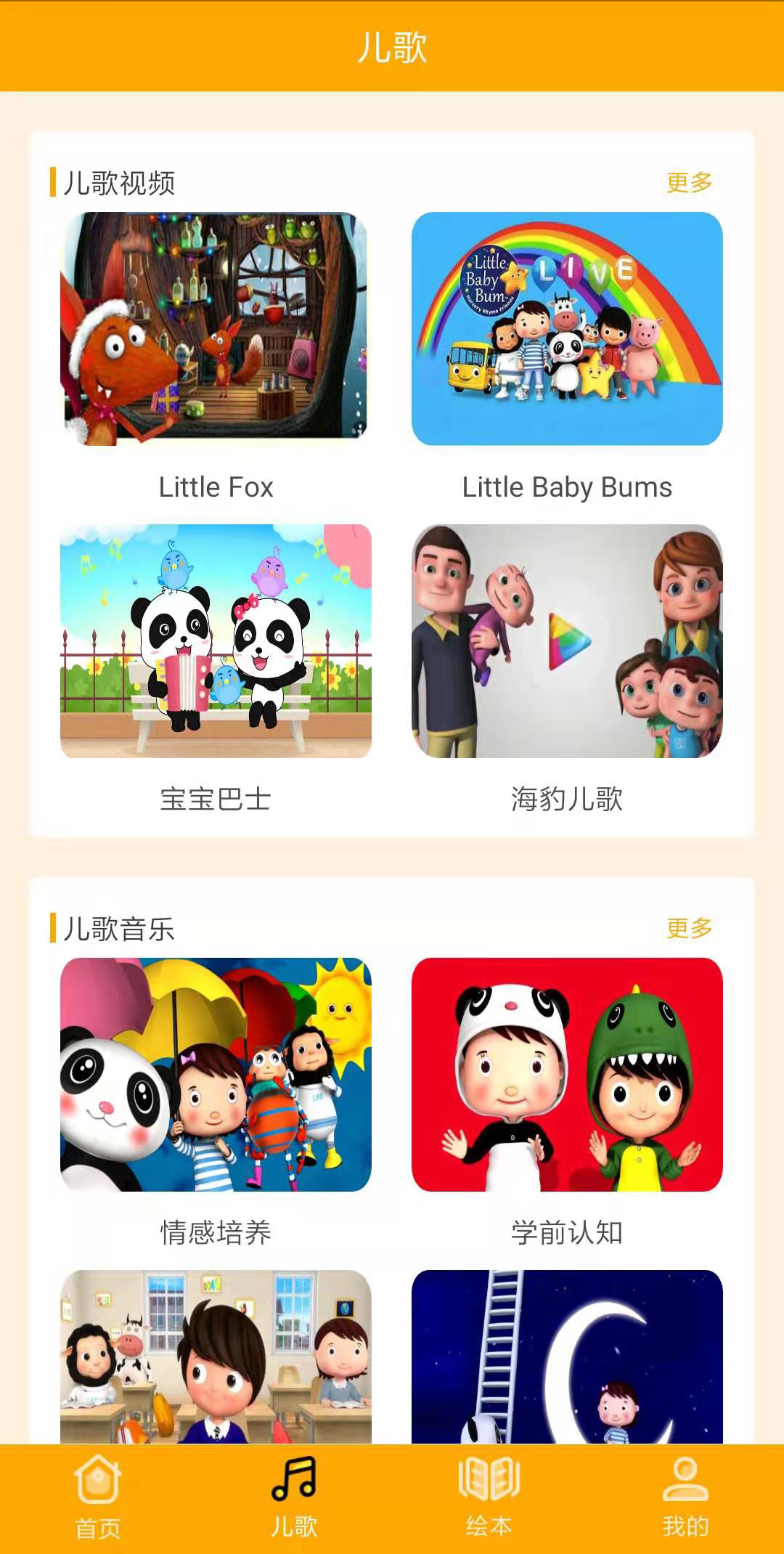Open the classroom music card below 情感培养
Viewport: 784px width, 1554px height.
[x=216, y=1356]
